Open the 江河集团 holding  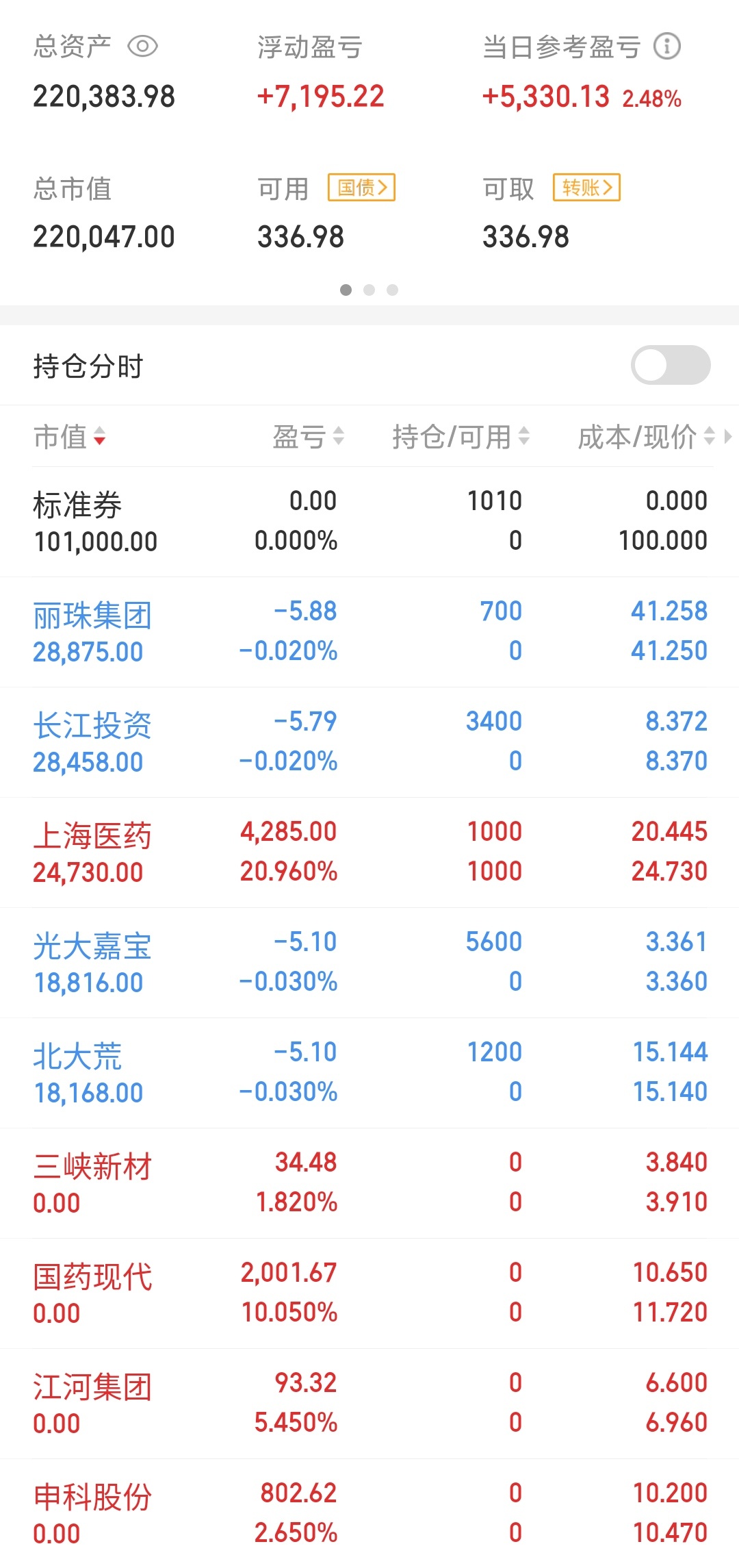tap(369, 1404)
